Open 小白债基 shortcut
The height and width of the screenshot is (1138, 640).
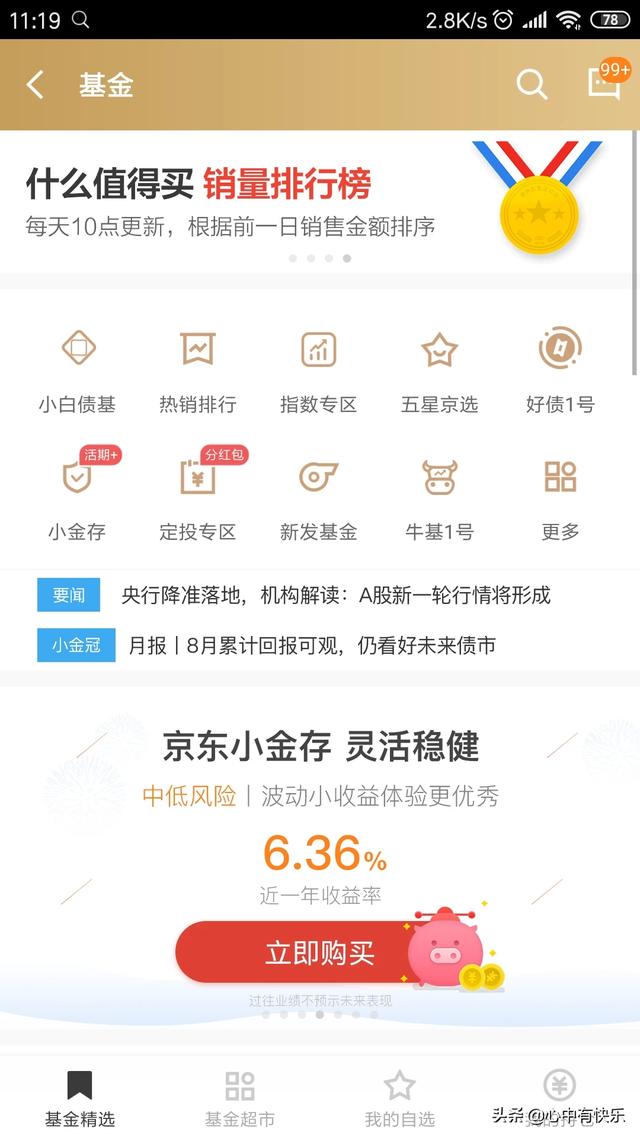[x=77, y=372]
